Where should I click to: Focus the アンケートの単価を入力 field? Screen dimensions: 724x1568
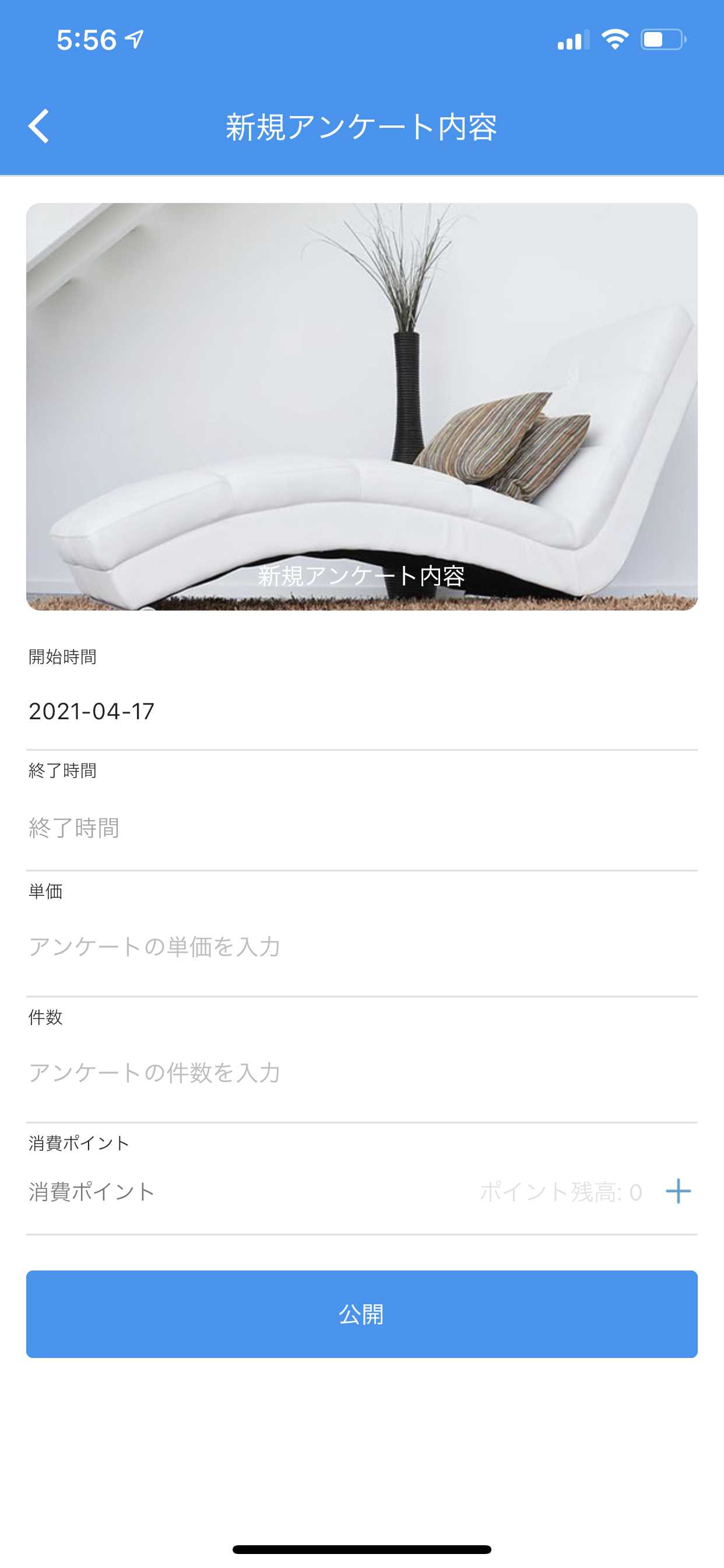pyautogui.click(x=361, y=947)
